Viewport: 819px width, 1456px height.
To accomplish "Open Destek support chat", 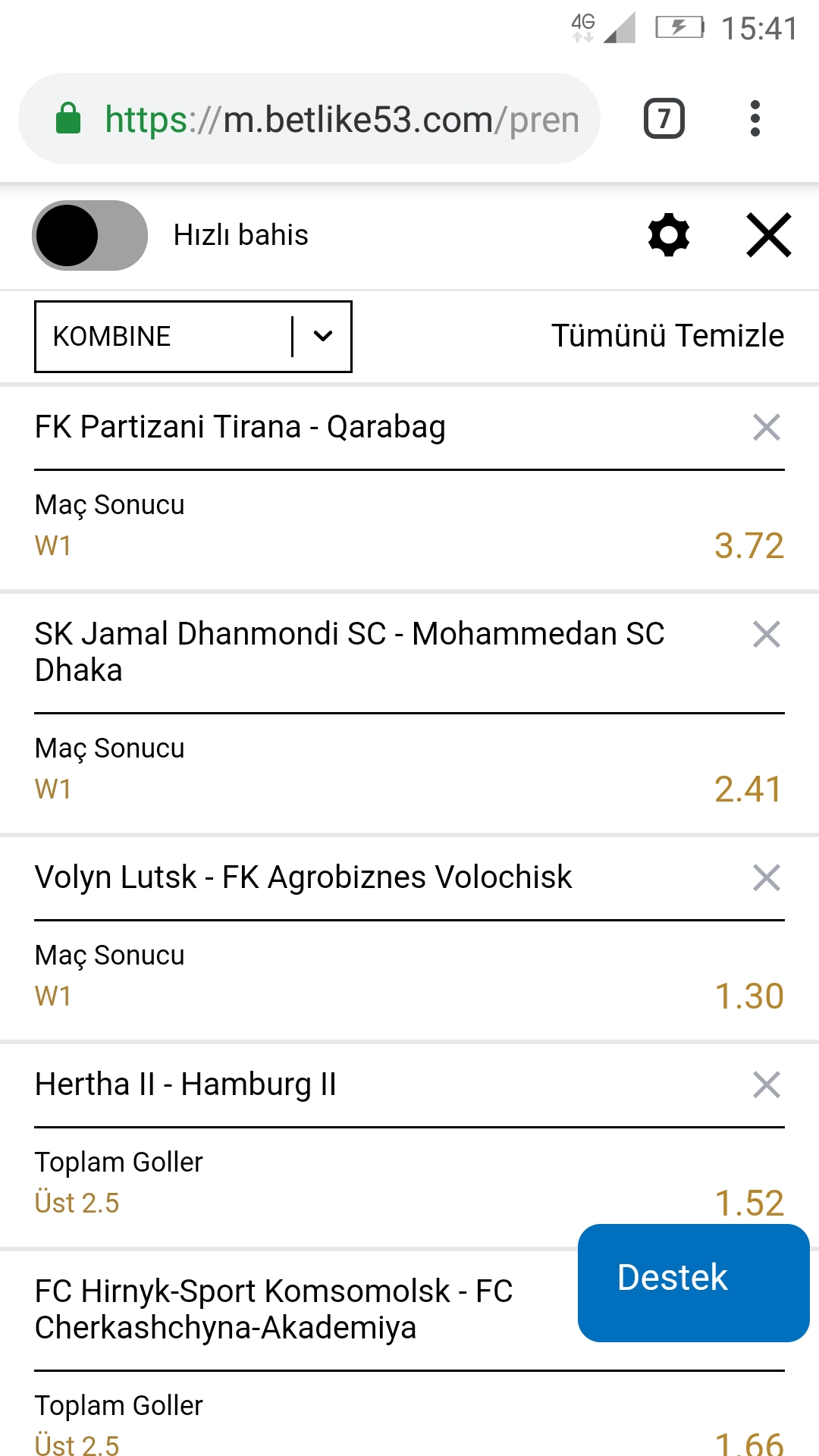I will 693,1282.
